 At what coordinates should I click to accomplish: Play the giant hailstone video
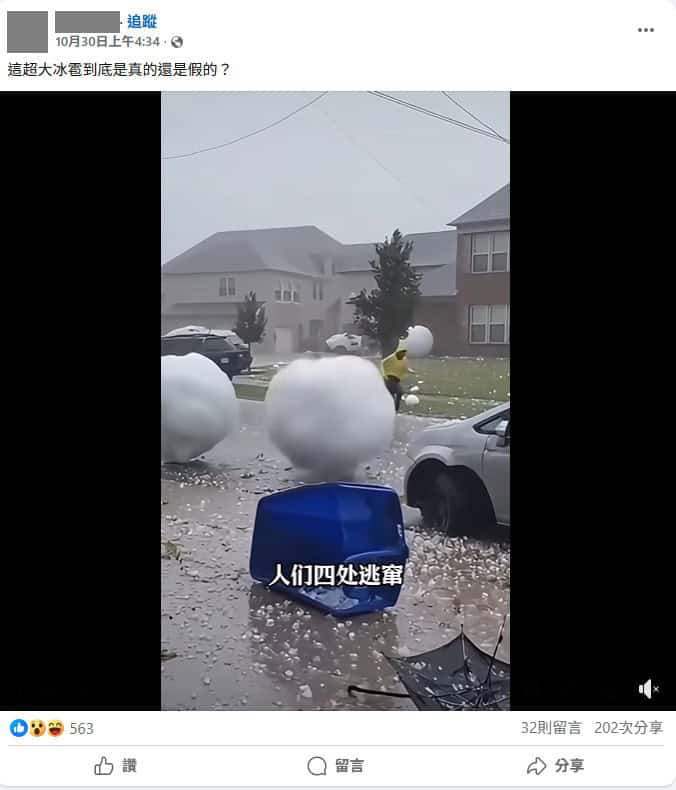[335, 400]
